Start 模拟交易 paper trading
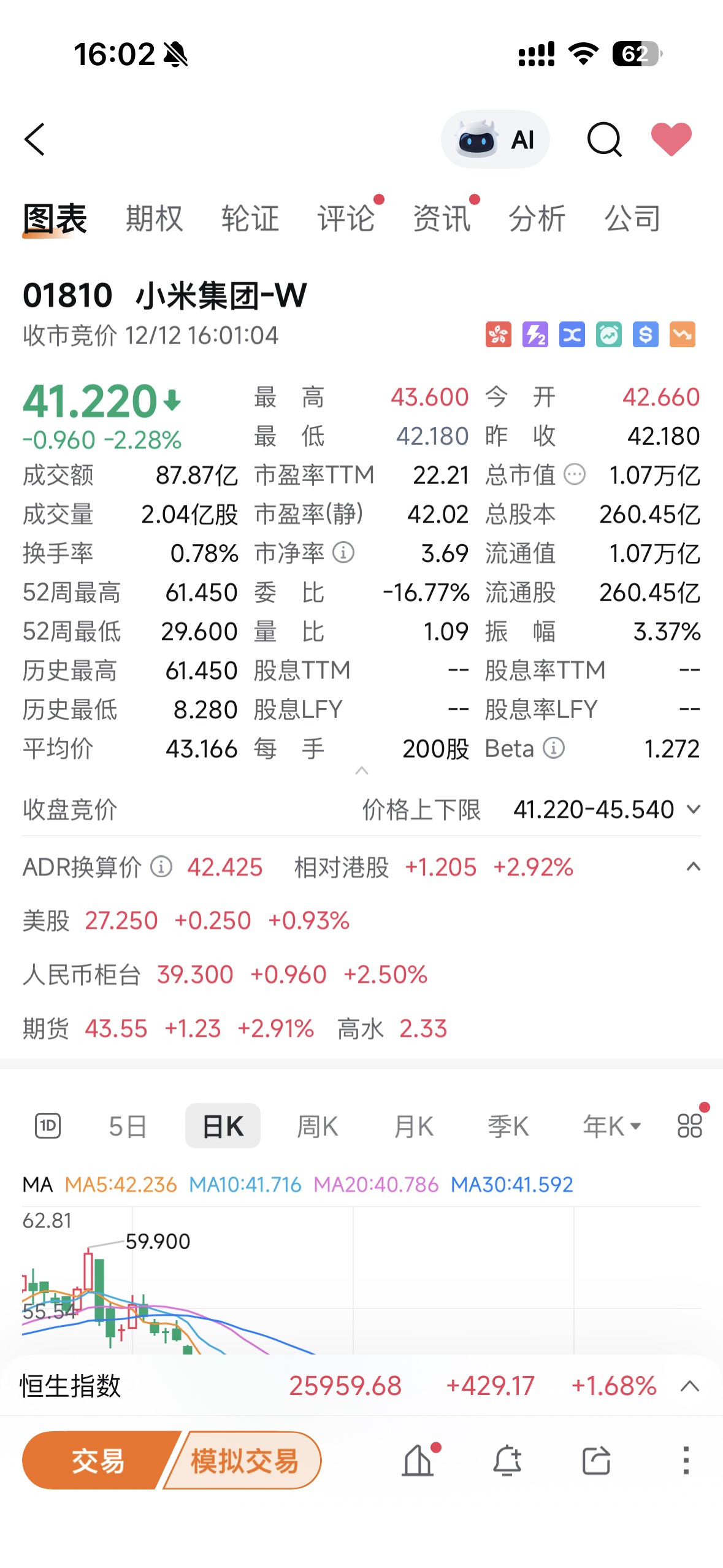Viewport: 723px width, 1568px height. pyautogui.click(x=245, y=1460)
